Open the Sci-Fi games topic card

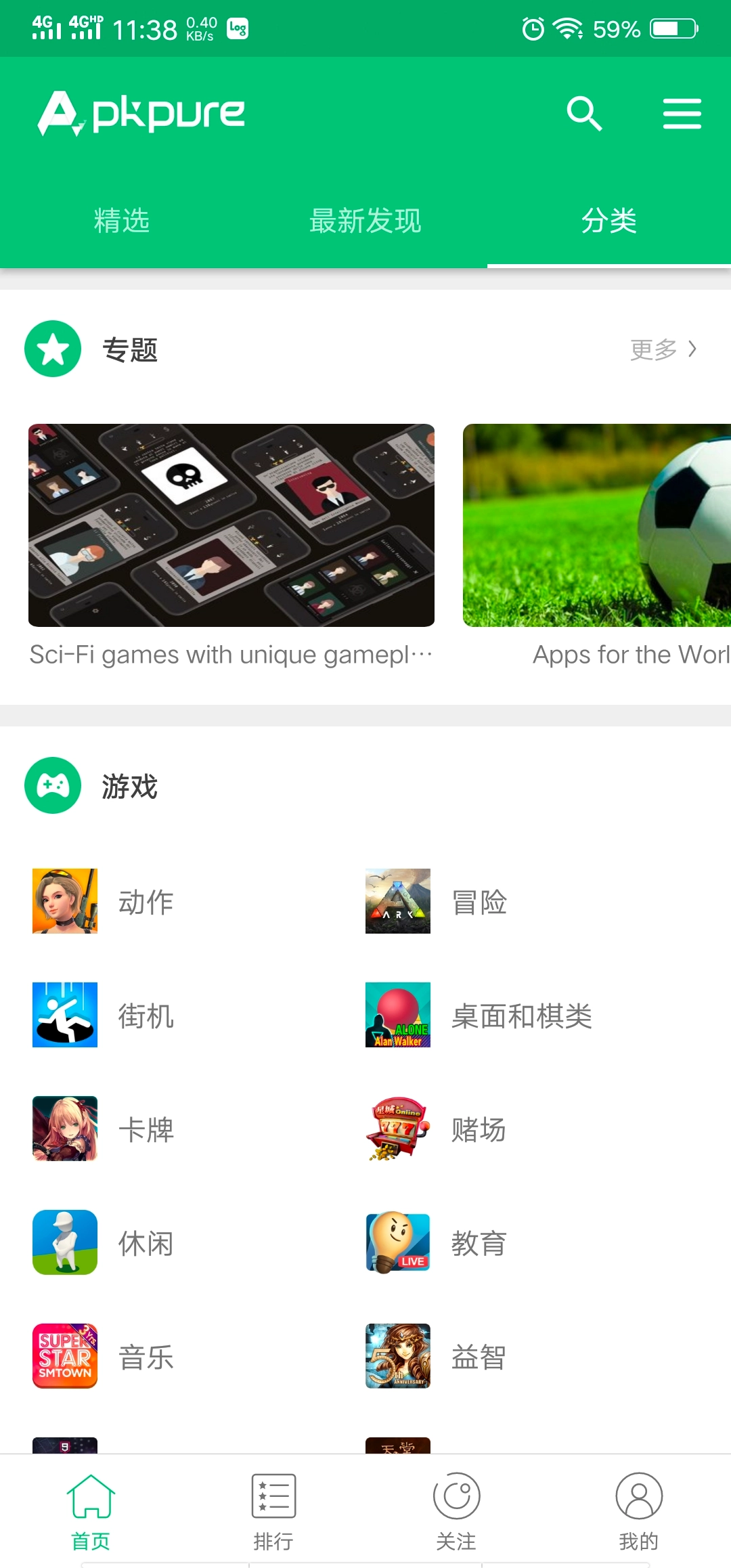click(x=231, y=525)
